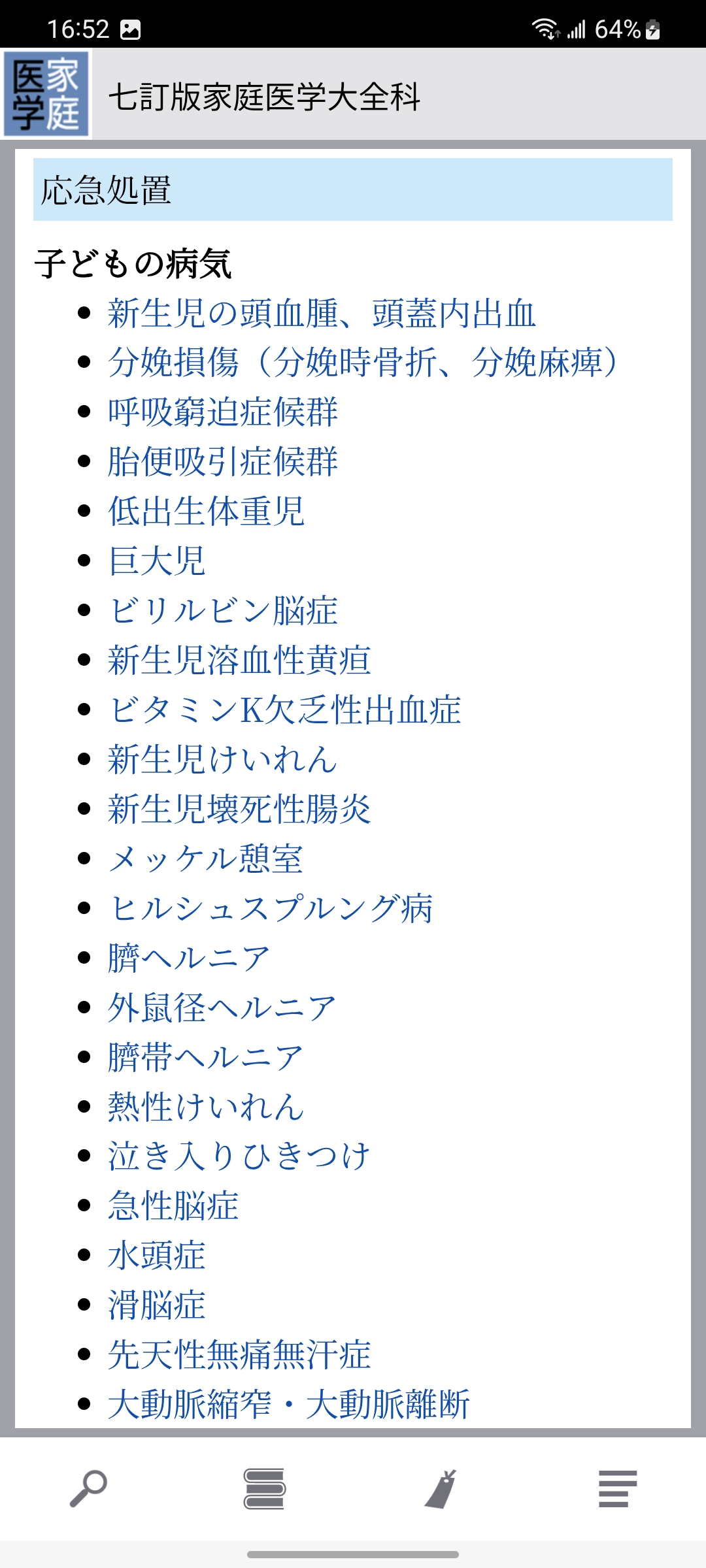Image resolution: width=706 pixels, height=1568 pixels.
Task: Open the 新生児の頭血腫、頭蓋内出血 link
Action: point(322,313)
